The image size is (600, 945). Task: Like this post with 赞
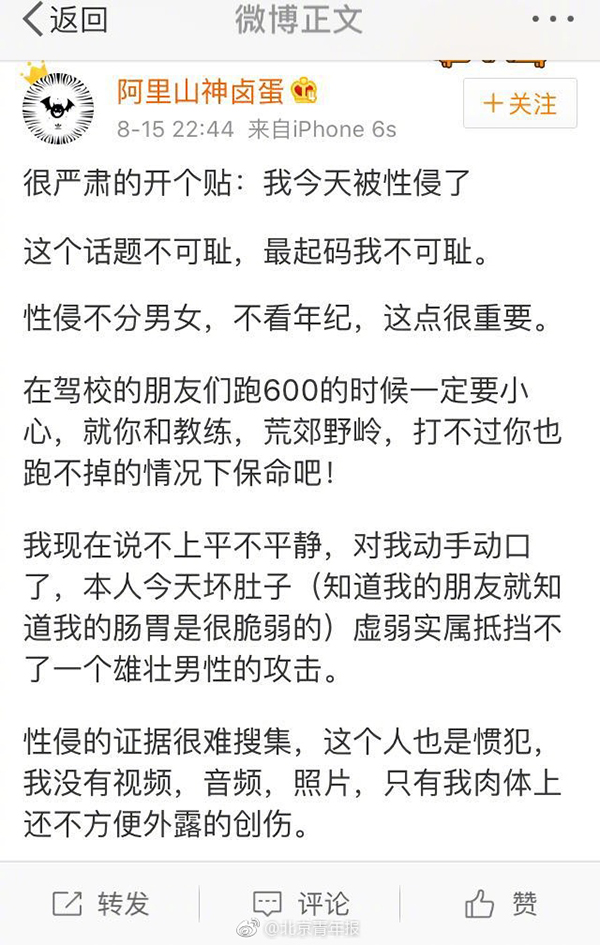(x=501, y=904)
